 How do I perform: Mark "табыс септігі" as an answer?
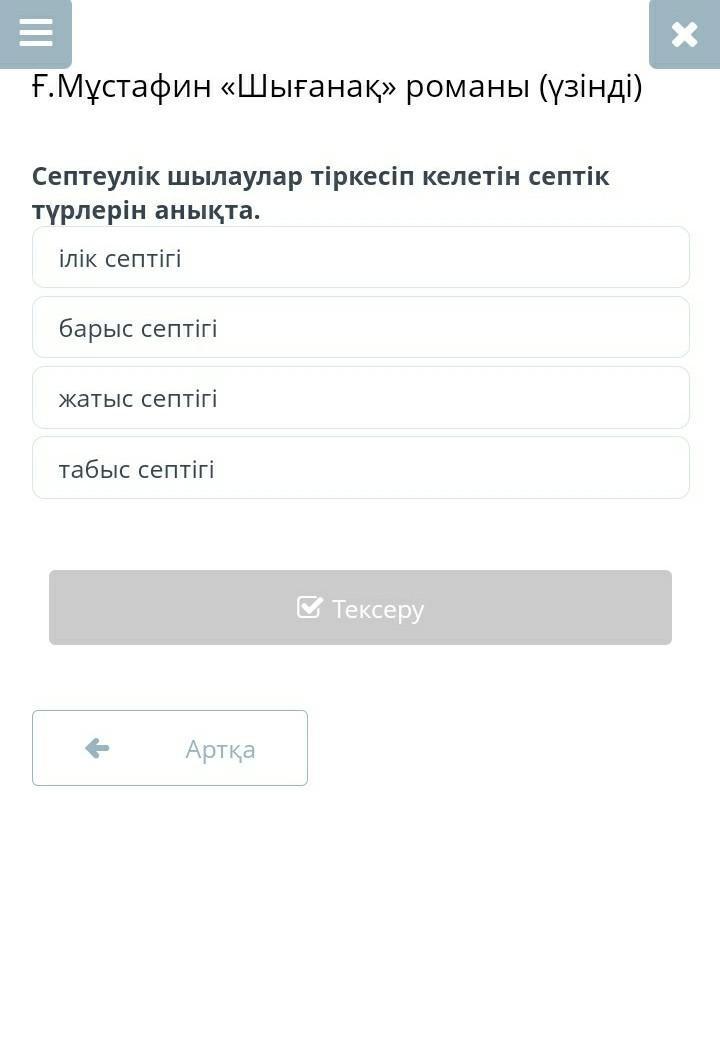coord(361,468)
